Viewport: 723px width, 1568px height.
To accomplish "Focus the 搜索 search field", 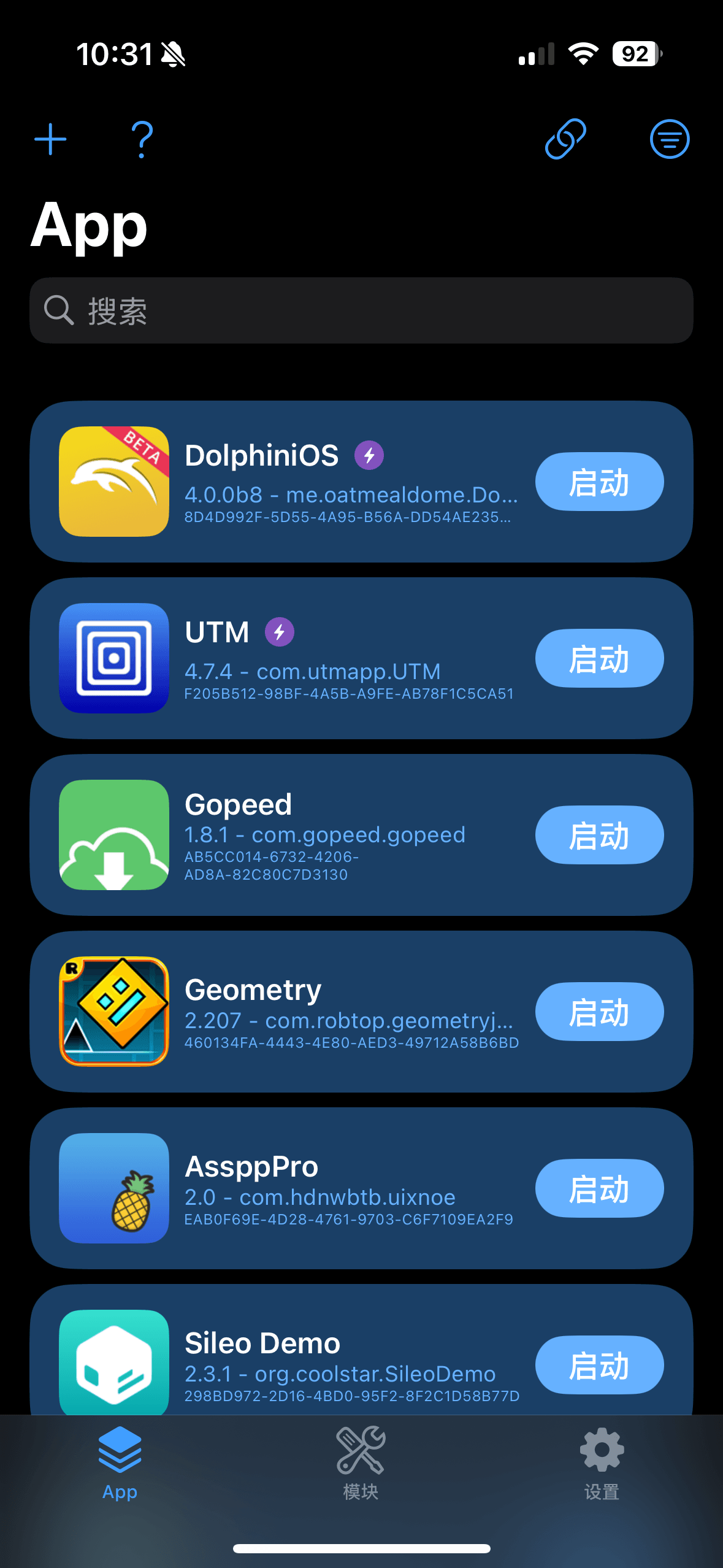I will pyautogui.click(x=361, y=310).
